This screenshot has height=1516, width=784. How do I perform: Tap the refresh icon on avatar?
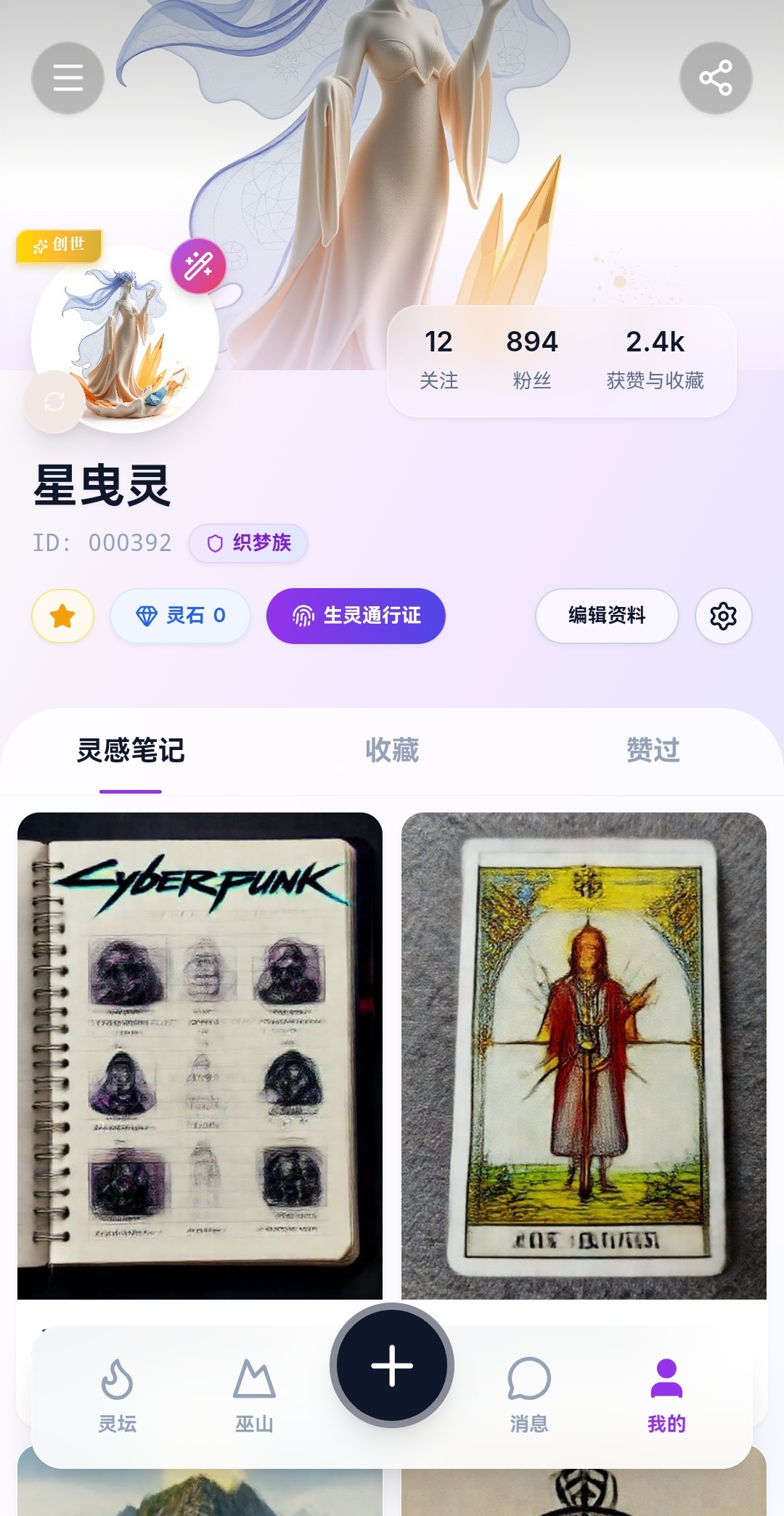(54, 402)
